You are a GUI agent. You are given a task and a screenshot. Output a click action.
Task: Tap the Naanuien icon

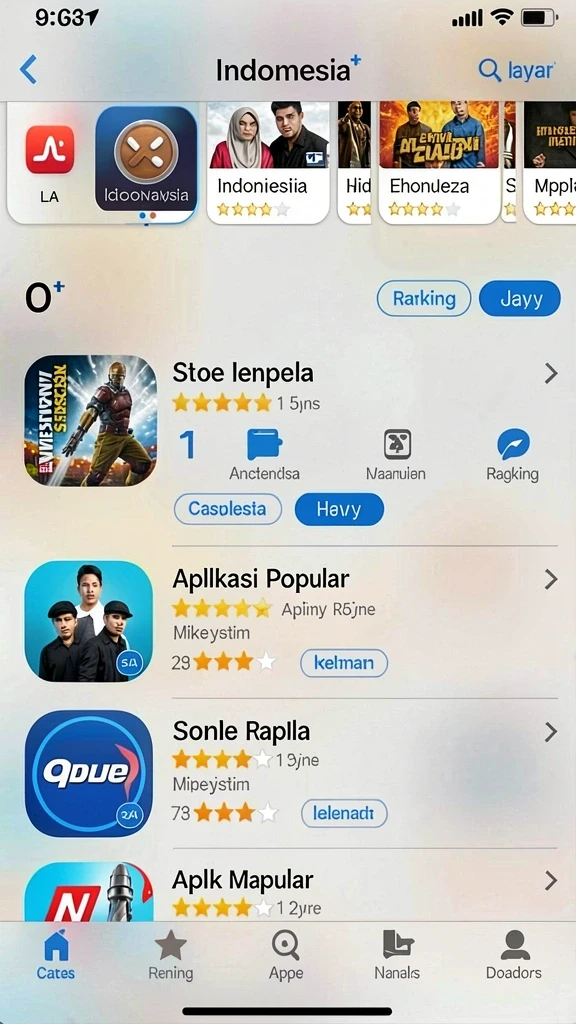coord(397,445)
